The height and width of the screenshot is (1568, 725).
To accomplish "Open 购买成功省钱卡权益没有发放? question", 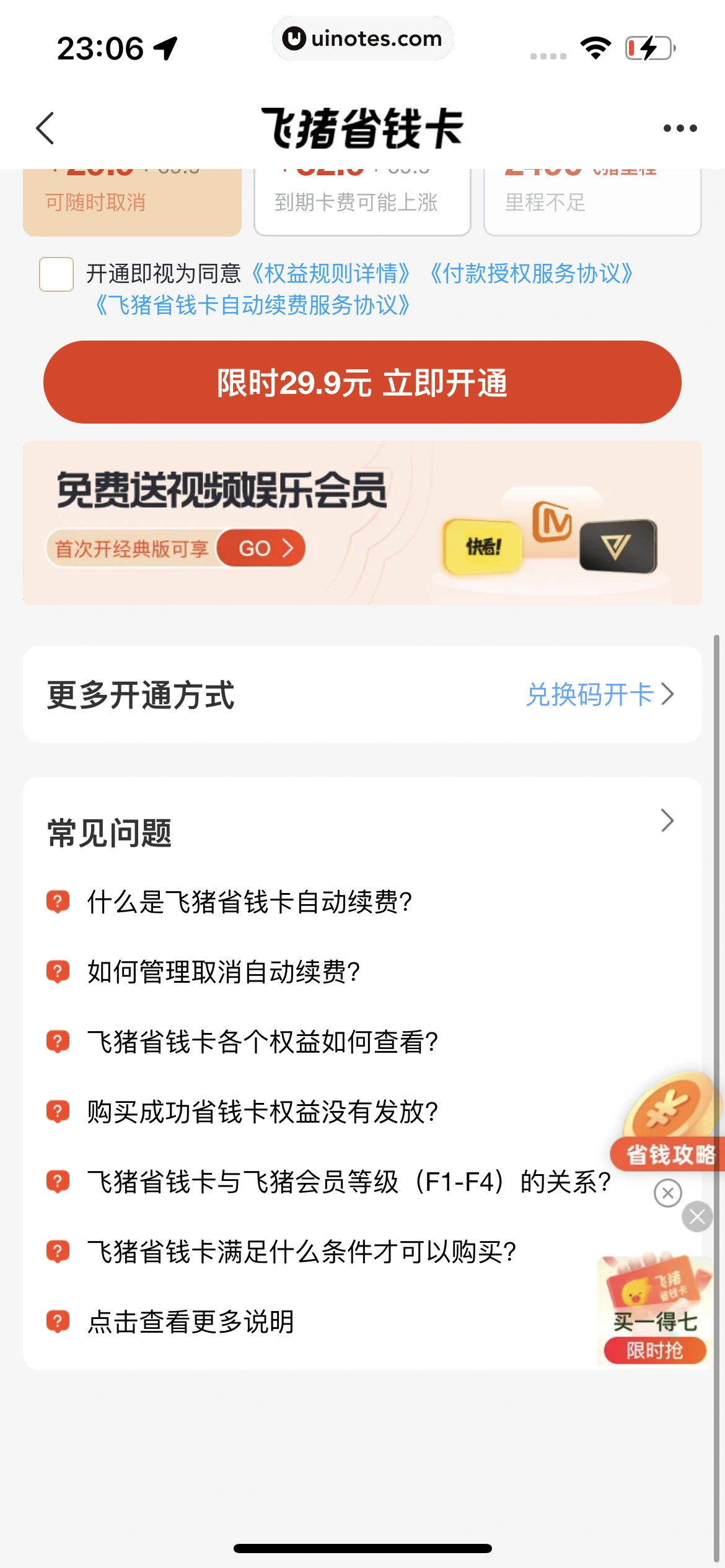I will coord(262,1112).
